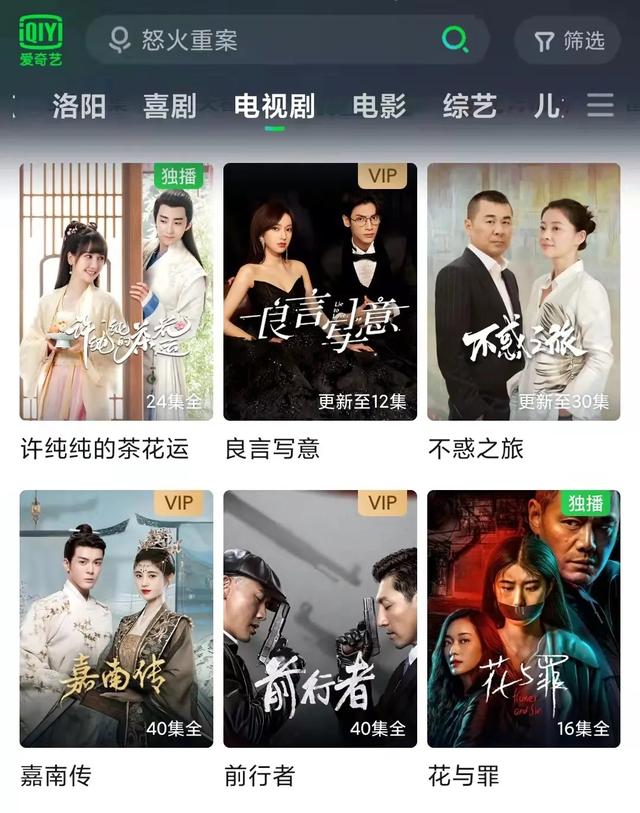Tap the green search magnifier icon
640x813 pixels.
point(455,40)
